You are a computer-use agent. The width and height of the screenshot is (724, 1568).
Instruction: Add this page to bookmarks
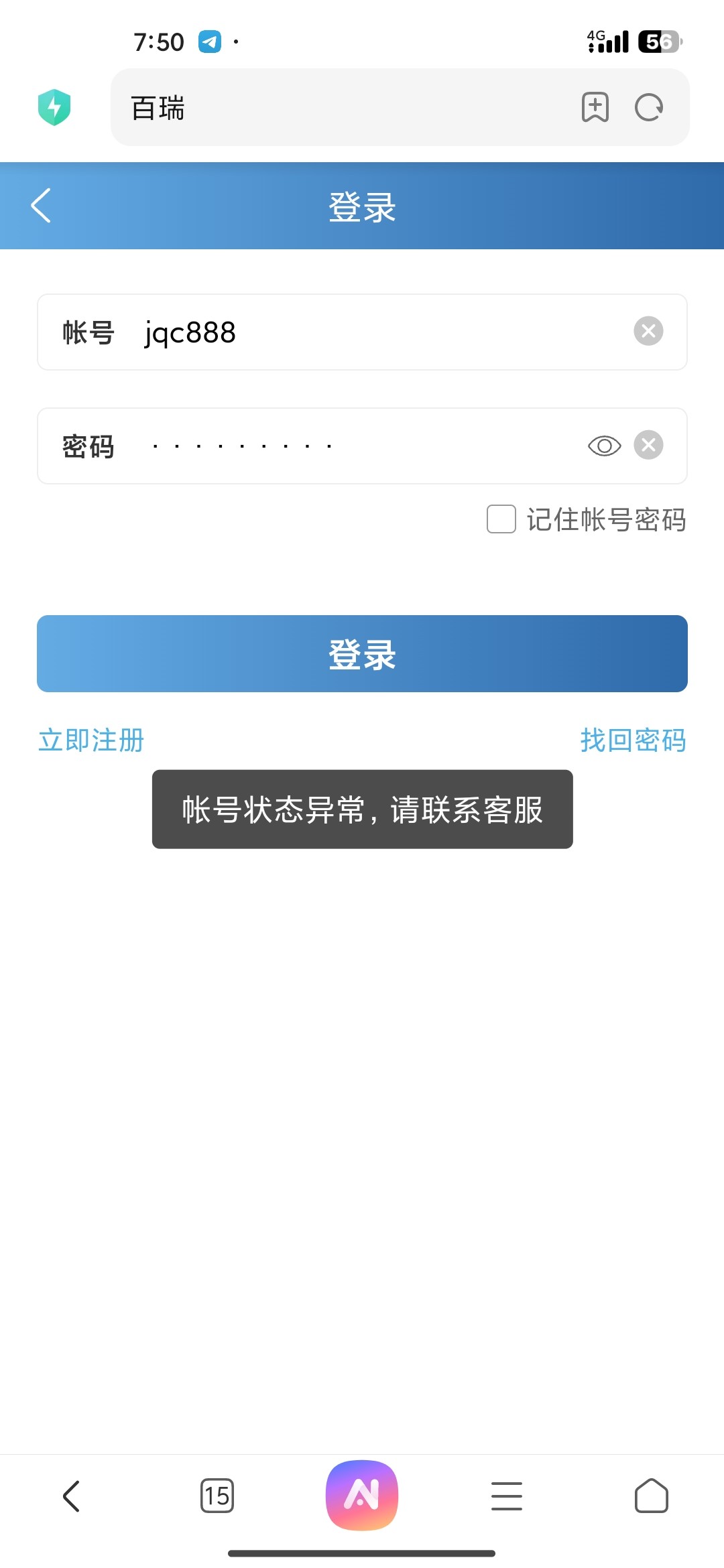point(595,107)
